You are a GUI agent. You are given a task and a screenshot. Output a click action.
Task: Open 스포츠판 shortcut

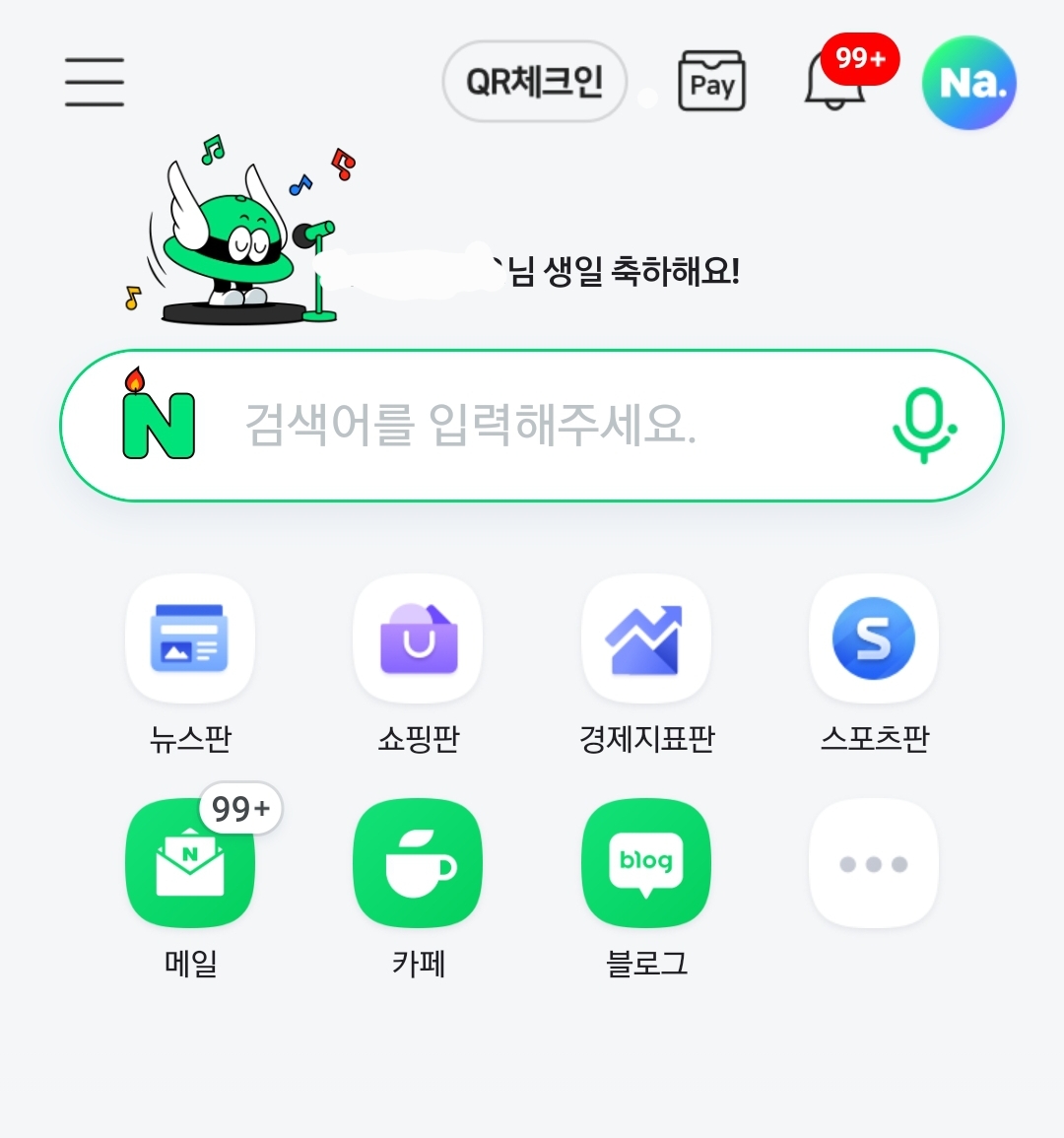(x=874, y=638)
